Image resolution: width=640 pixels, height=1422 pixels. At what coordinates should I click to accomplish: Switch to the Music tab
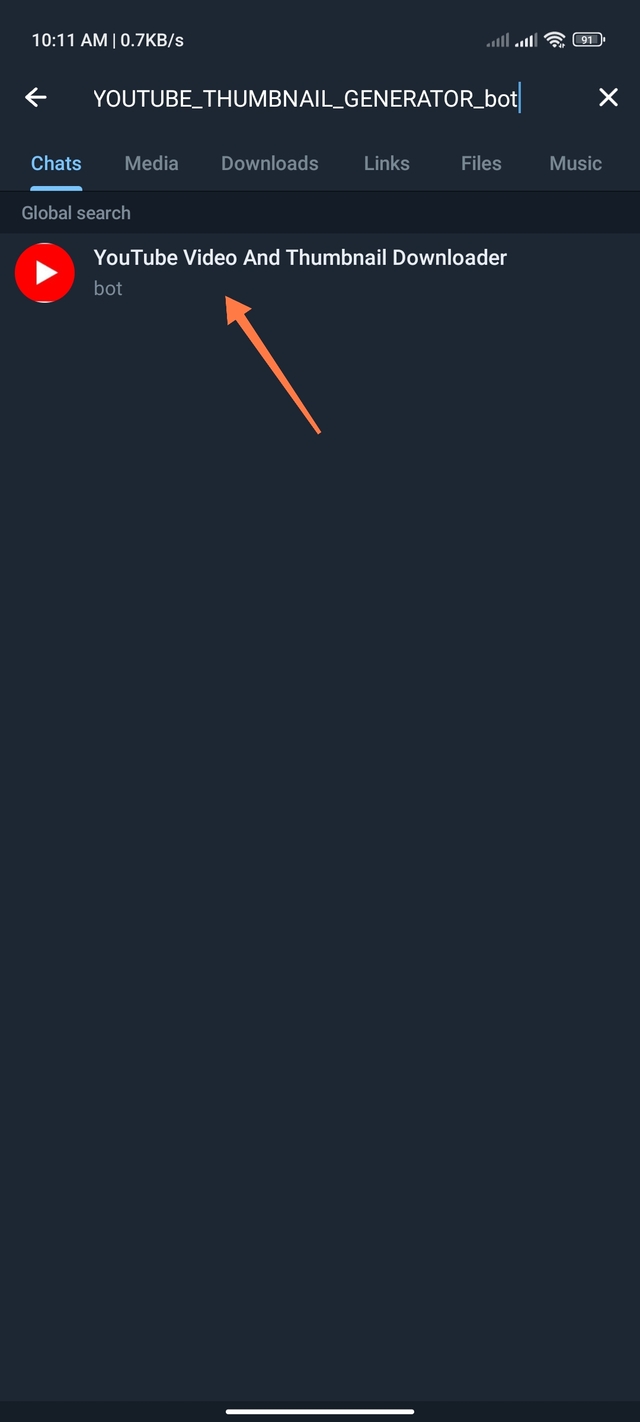point(575,163)
